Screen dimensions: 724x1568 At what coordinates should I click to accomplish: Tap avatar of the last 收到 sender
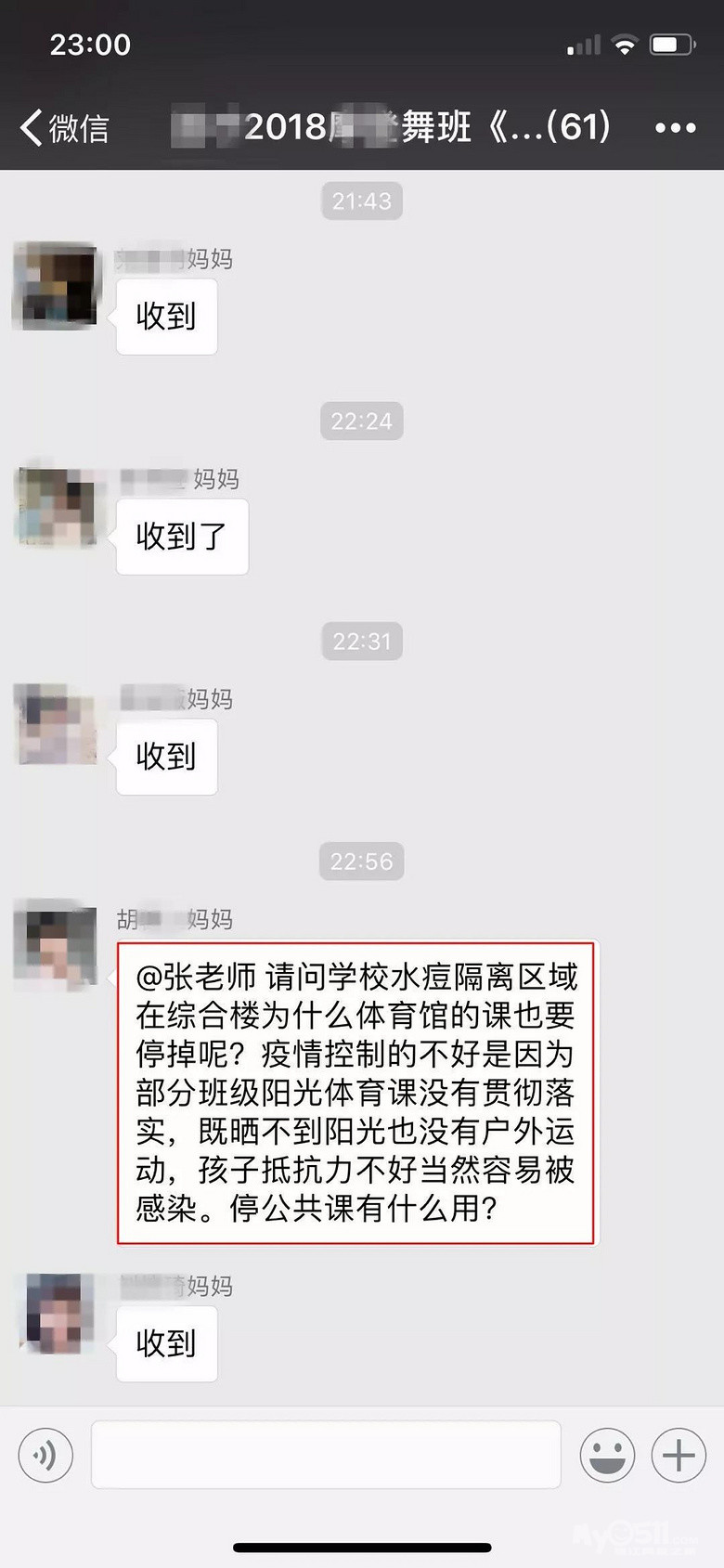(x=56, y=1312)
